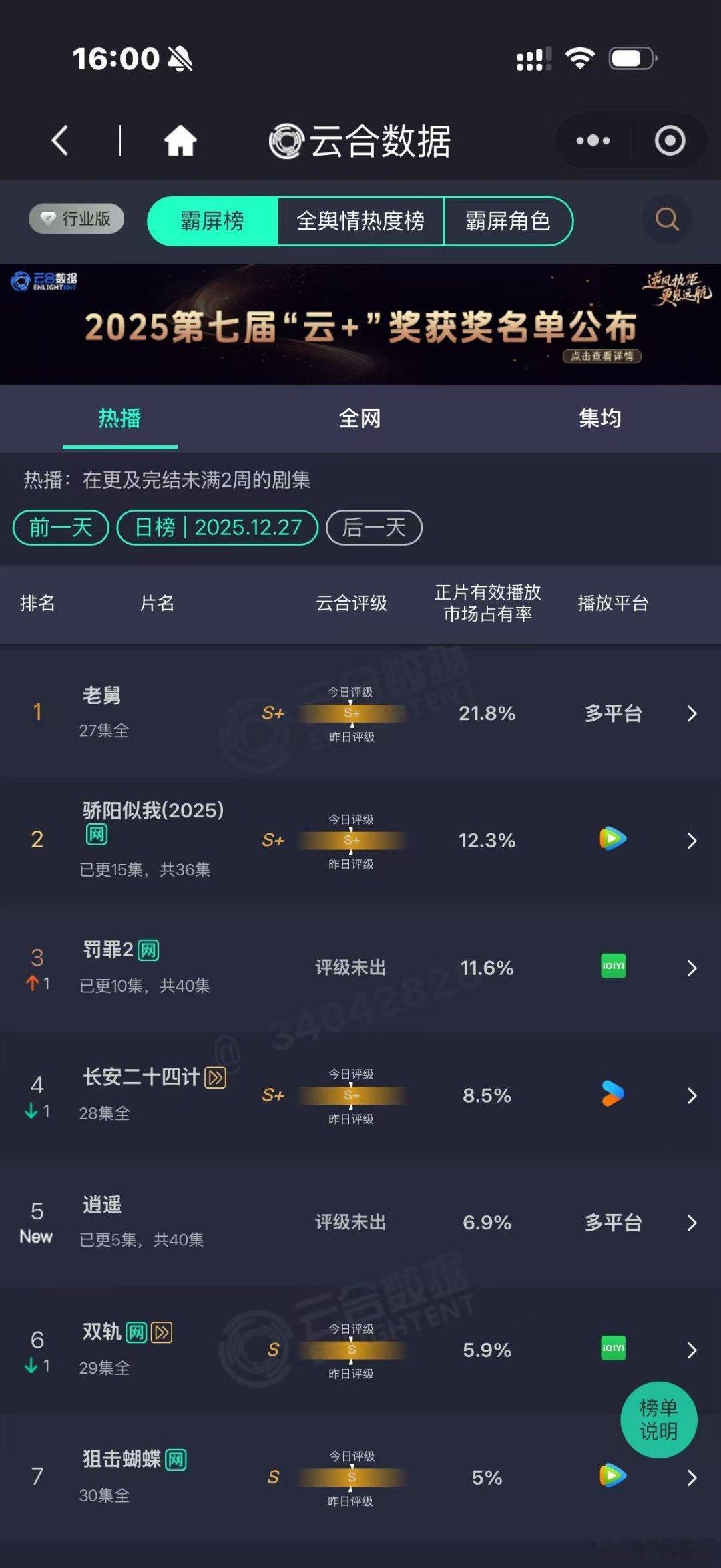
Task: Return to home via the home icon
Action: coord(180,141)
